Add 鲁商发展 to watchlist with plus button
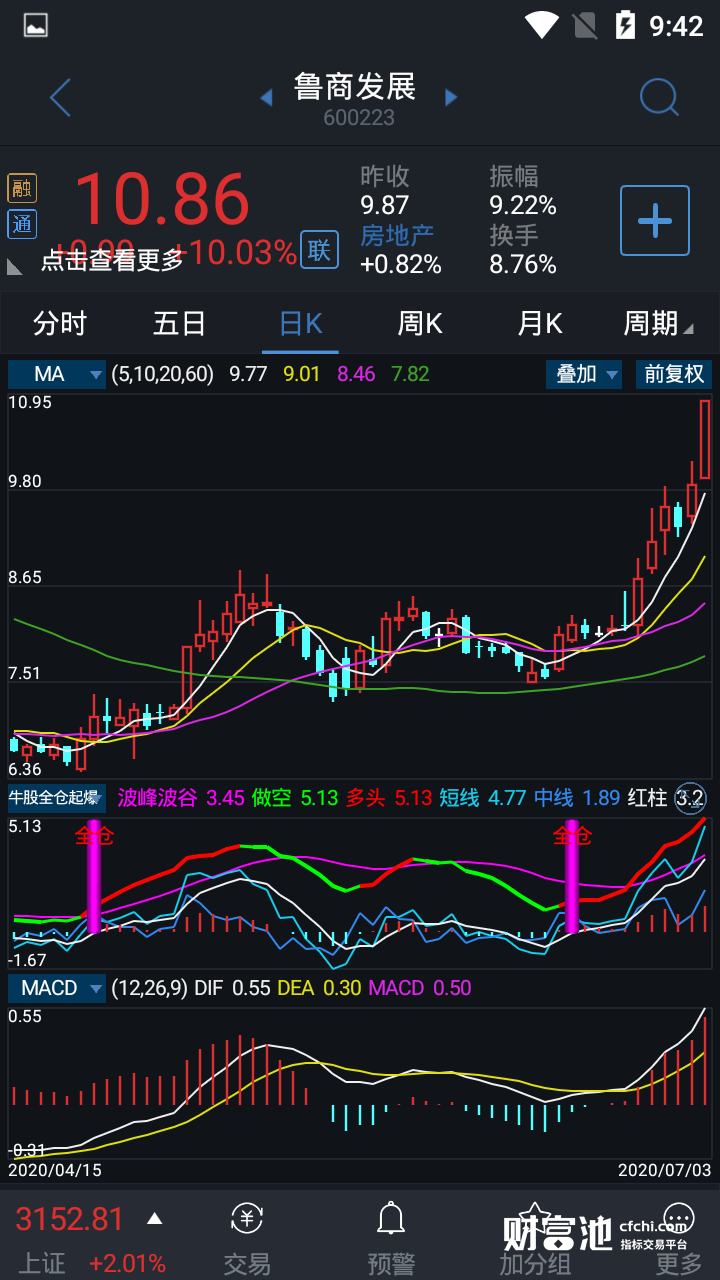The height and width of the screenshot is (1280, 720). (655, 220)
